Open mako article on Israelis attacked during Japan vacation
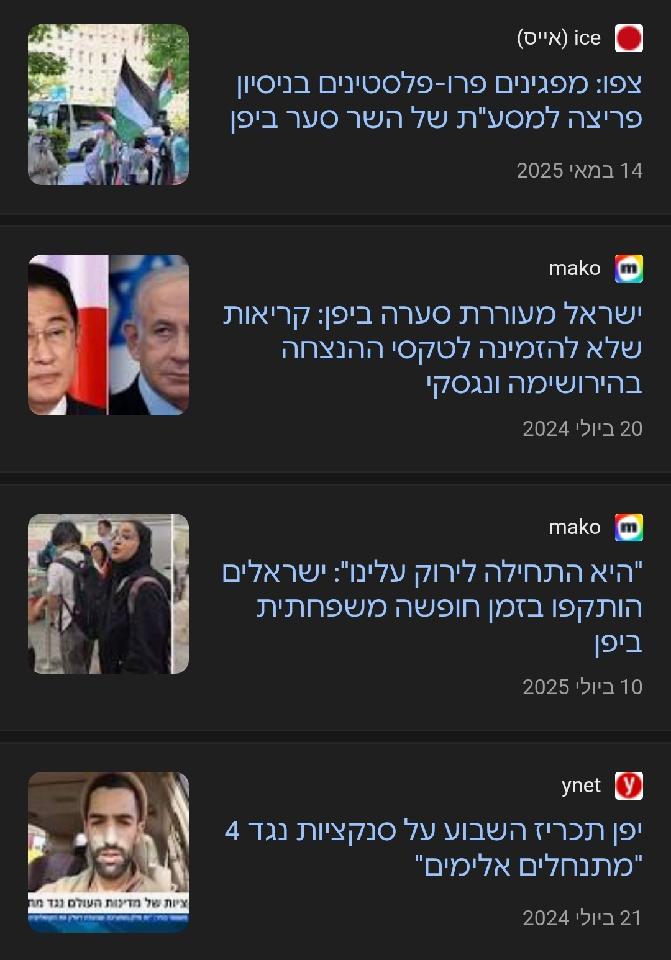Viewport: 671px width, 960px height. [x=432, y=606]
